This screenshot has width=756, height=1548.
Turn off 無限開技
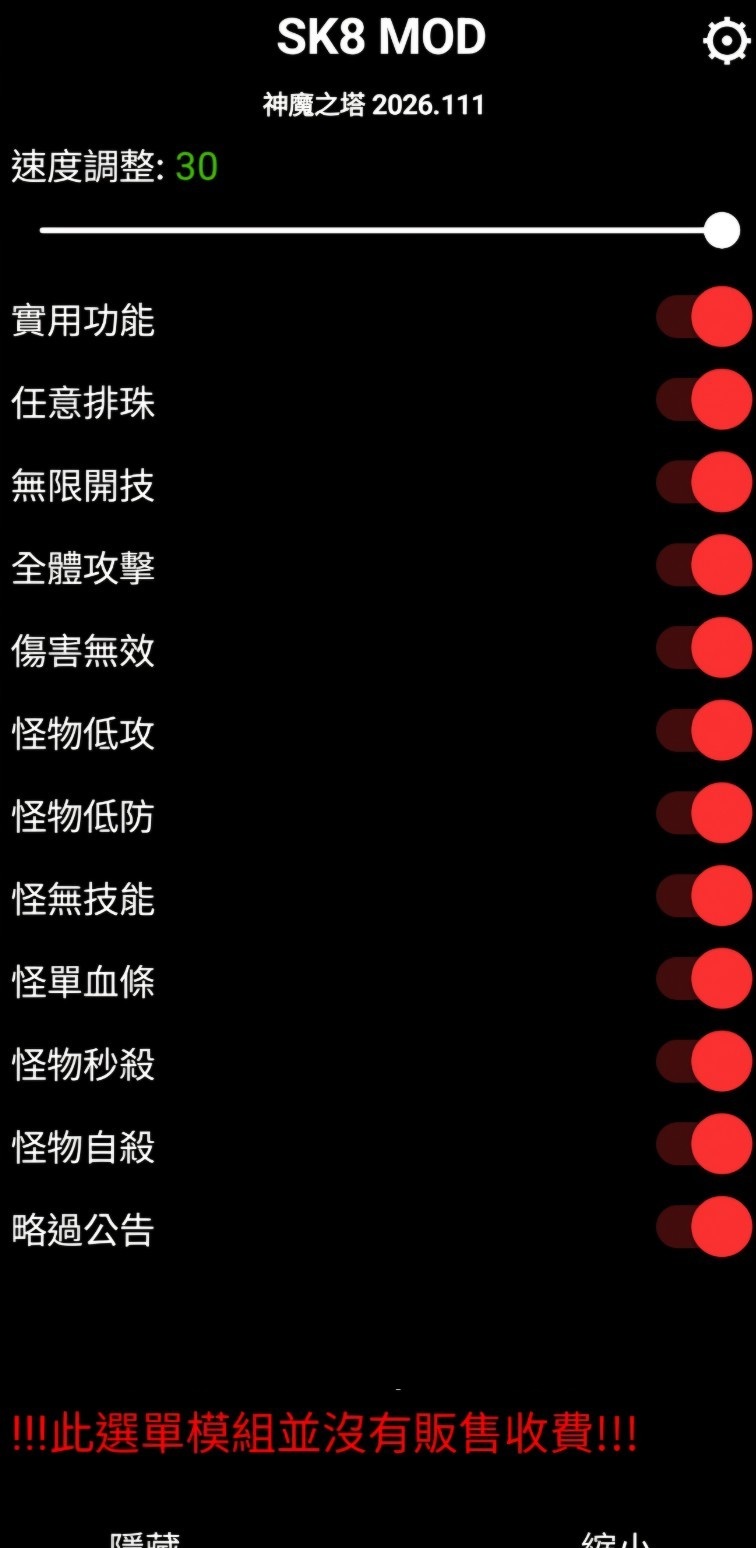tap(704, 482)
